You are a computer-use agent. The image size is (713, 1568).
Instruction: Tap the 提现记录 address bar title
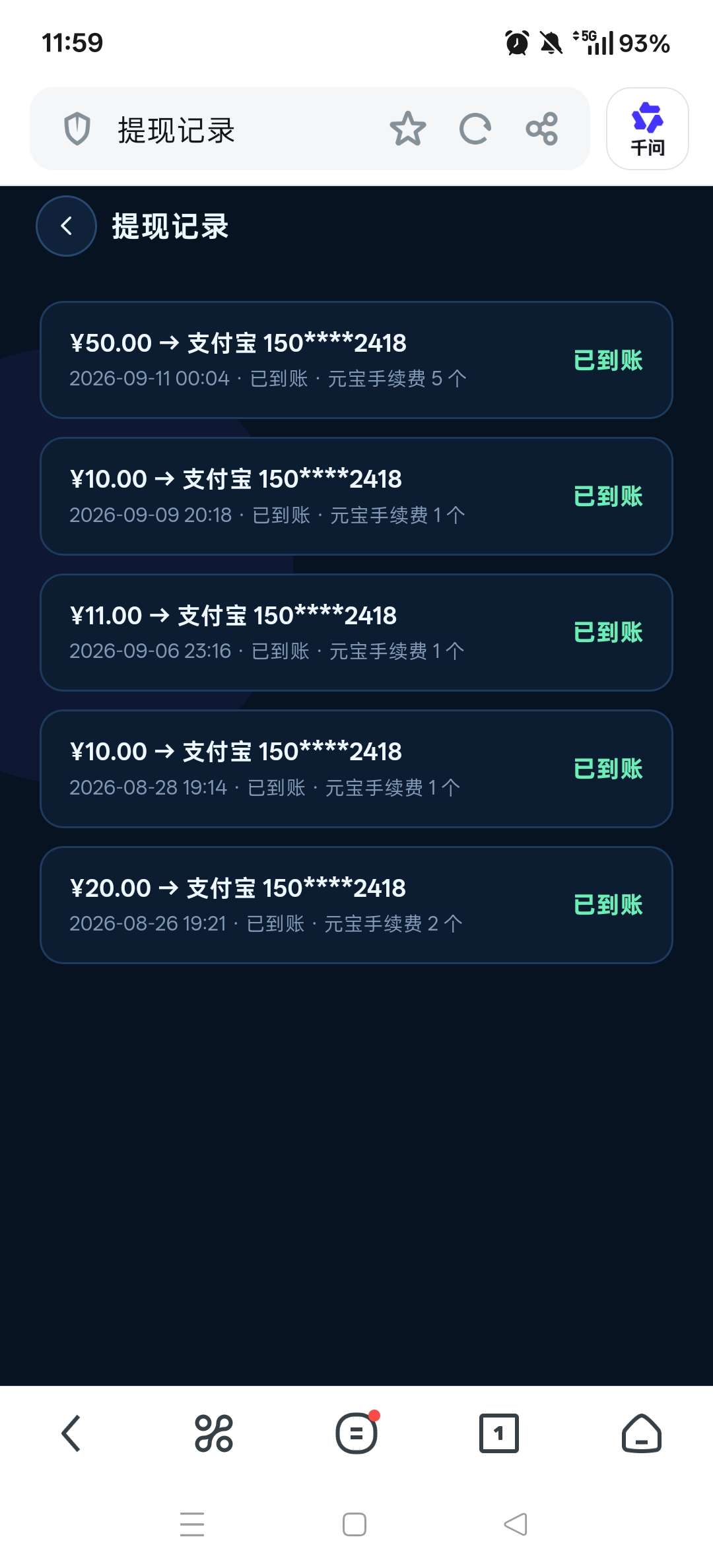[176, 130]
